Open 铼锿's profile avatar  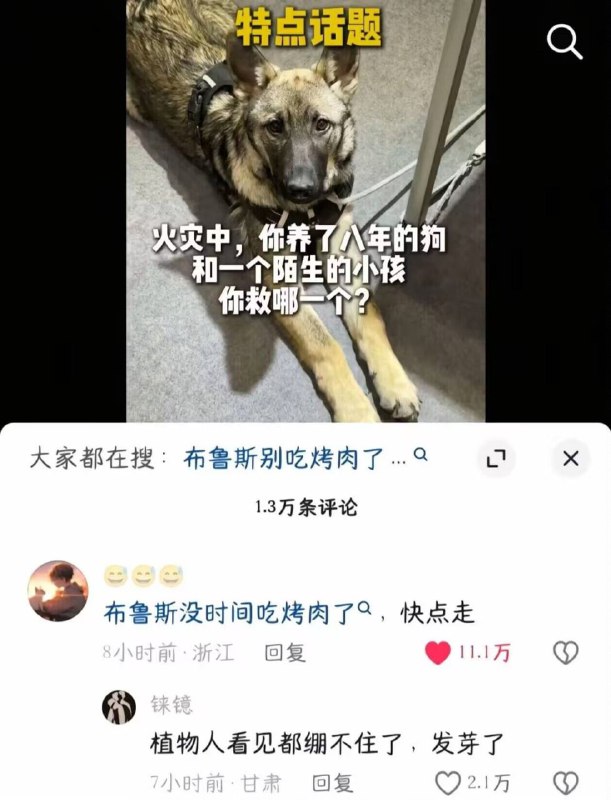tap(119, 707)
